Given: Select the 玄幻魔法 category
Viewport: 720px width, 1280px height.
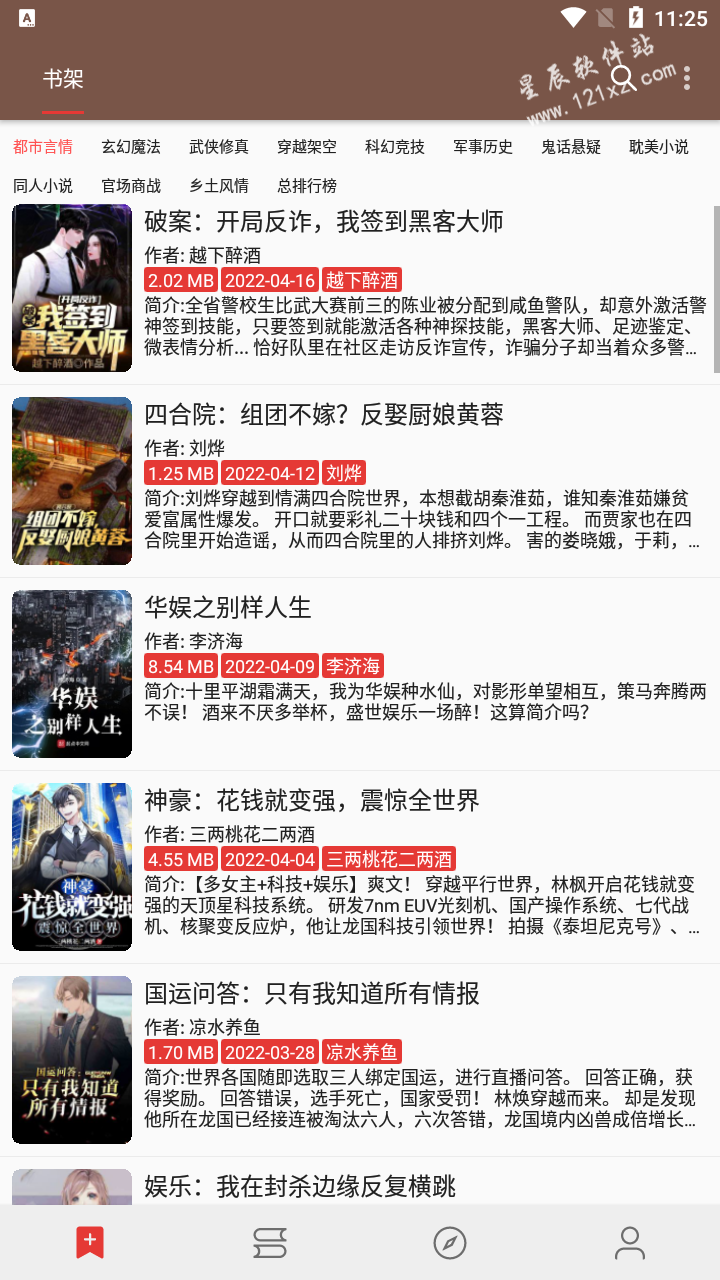Looking at the screenshot, I should (x=131, y=147).
